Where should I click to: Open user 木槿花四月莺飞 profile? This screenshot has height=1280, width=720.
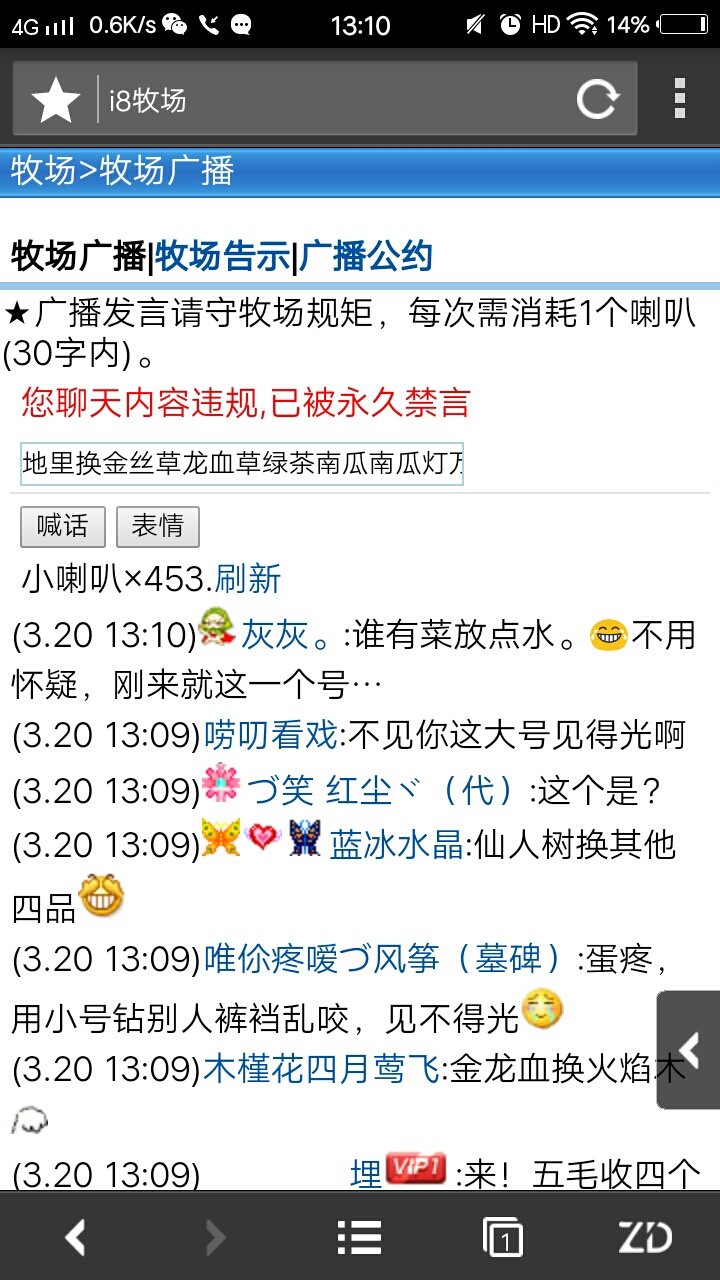[322, 1069]
